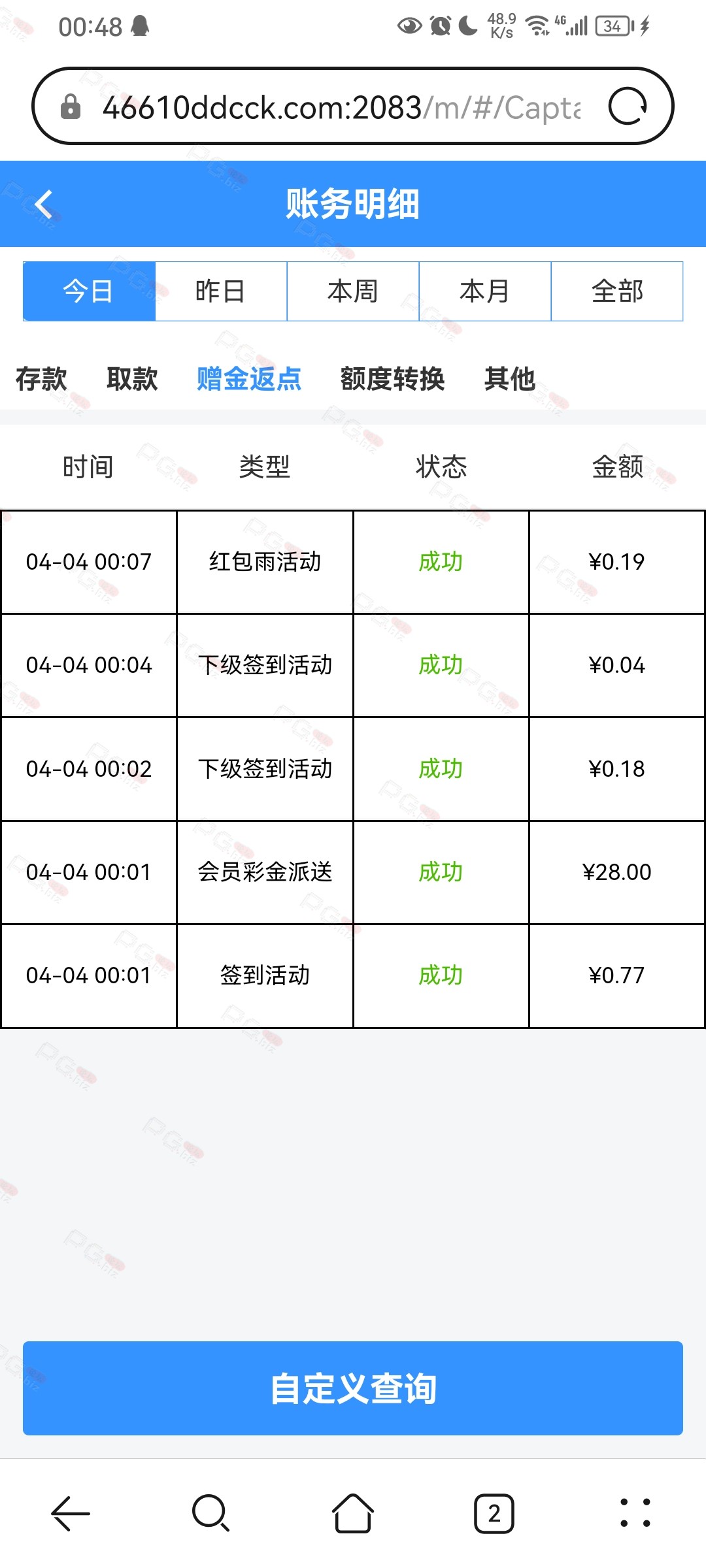
Task: Switch to the 昨日 date filter
Action: [221, 291]
